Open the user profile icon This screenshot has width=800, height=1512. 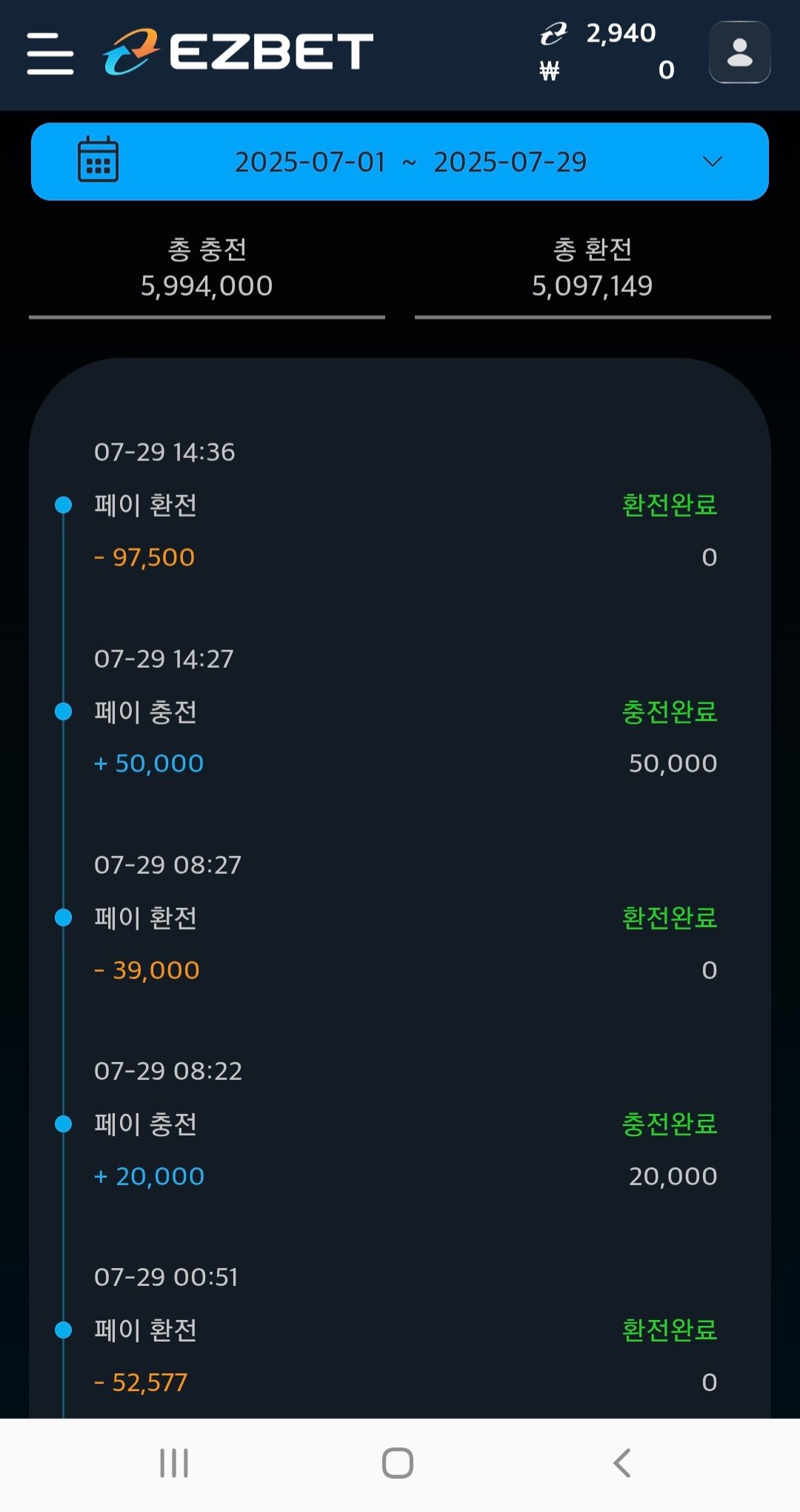(x=739, y=52)
